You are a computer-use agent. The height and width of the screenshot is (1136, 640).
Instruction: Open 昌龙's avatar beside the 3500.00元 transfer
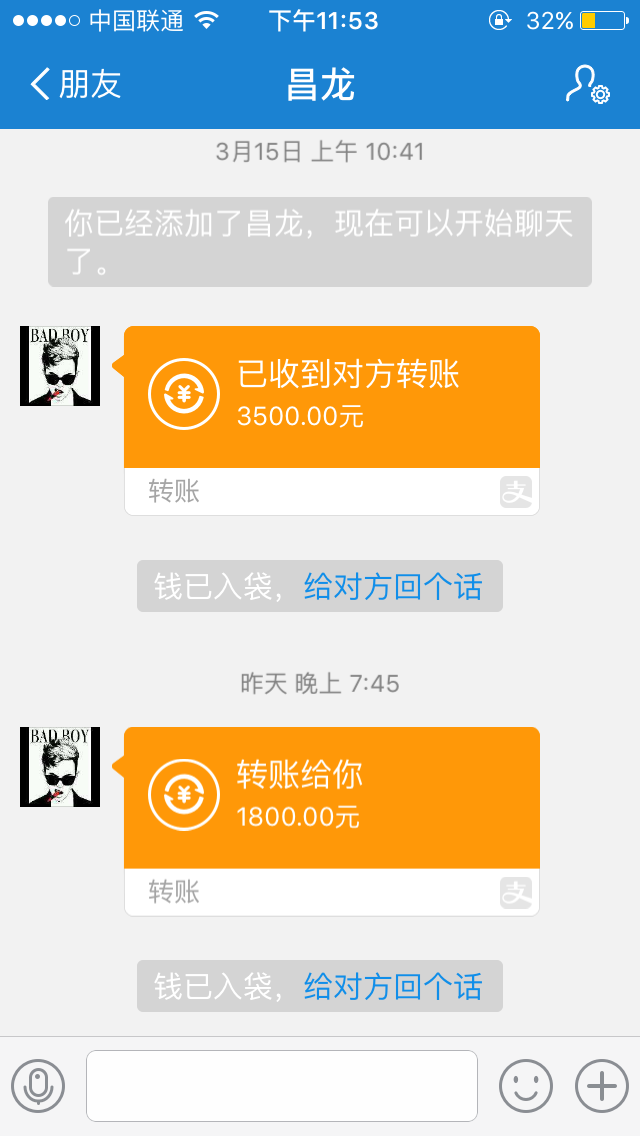click(60, 366)
